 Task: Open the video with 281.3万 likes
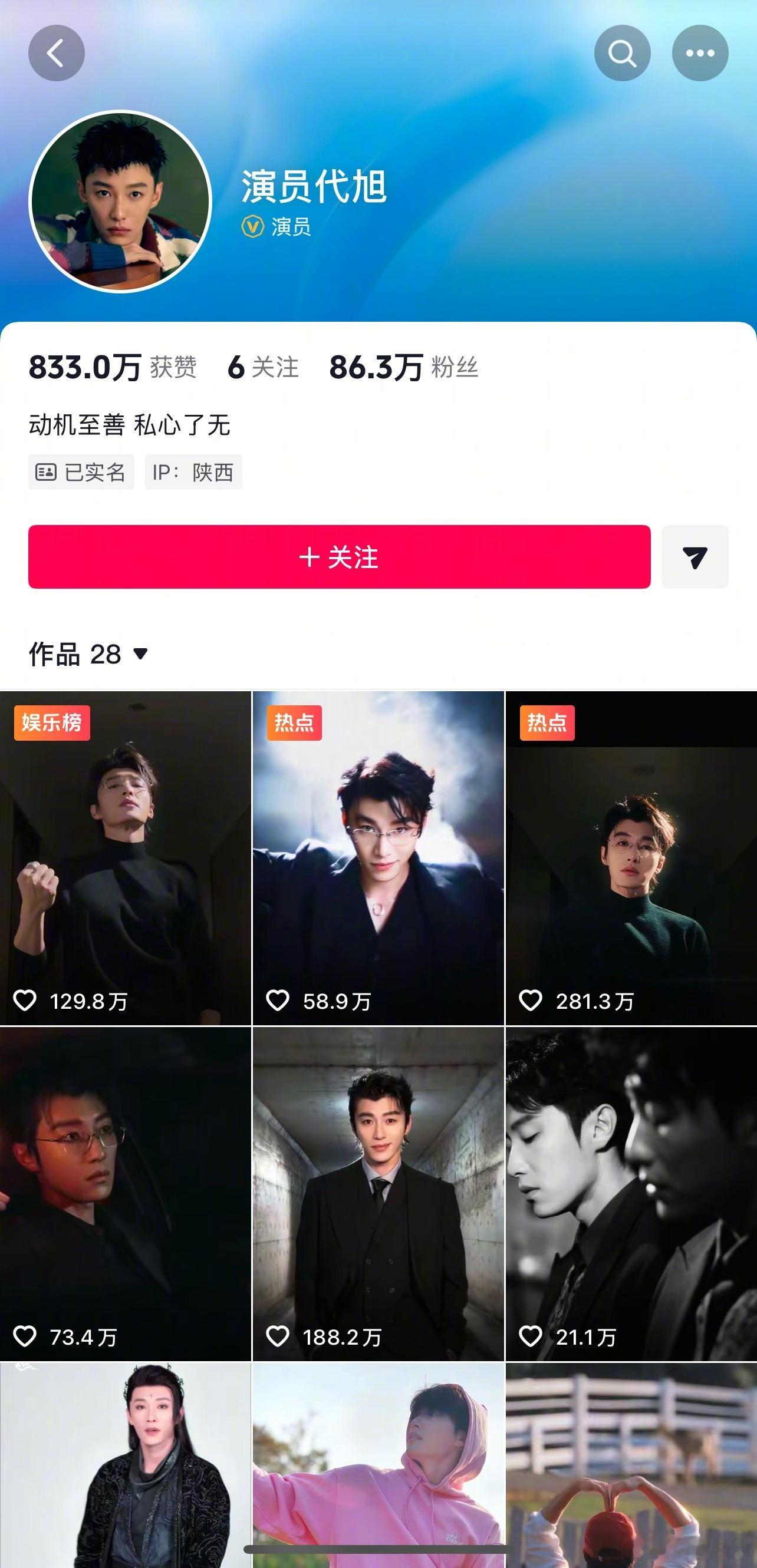pyautogui.click(x=631, y=859)
